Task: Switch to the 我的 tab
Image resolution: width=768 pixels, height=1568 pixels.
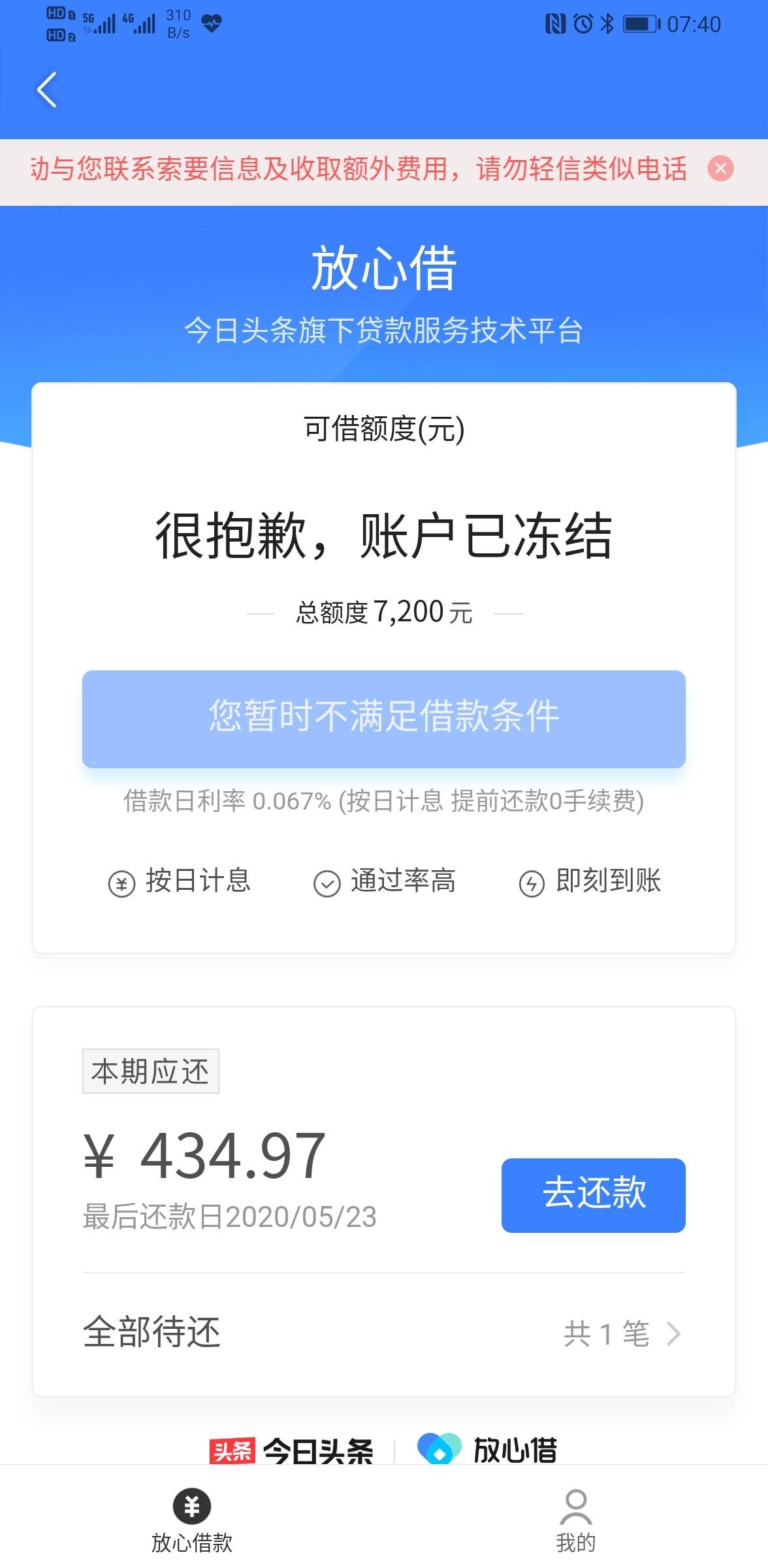Action: (x=575, y=1522)
